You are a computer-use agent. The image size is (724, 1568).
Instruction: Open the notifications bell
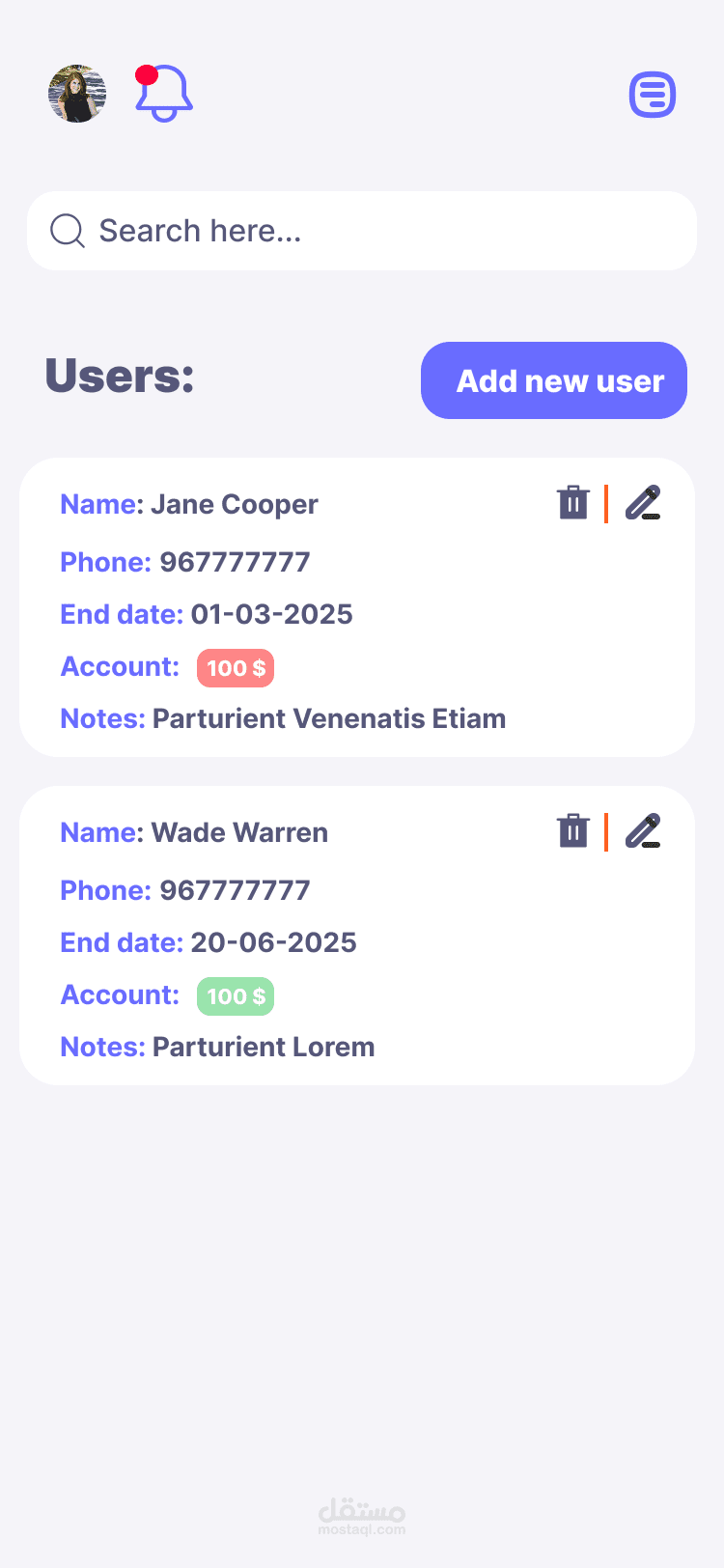pyautogui.click(x=164, y=93)
